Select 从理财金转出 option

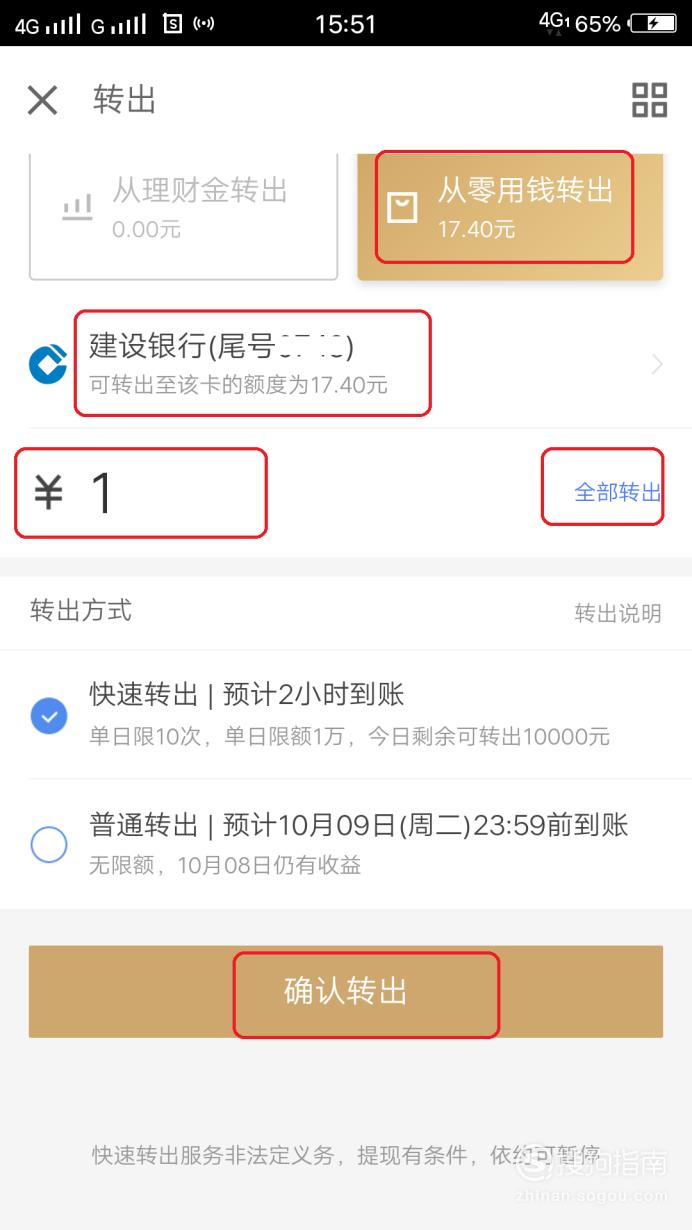click(183, 216)
